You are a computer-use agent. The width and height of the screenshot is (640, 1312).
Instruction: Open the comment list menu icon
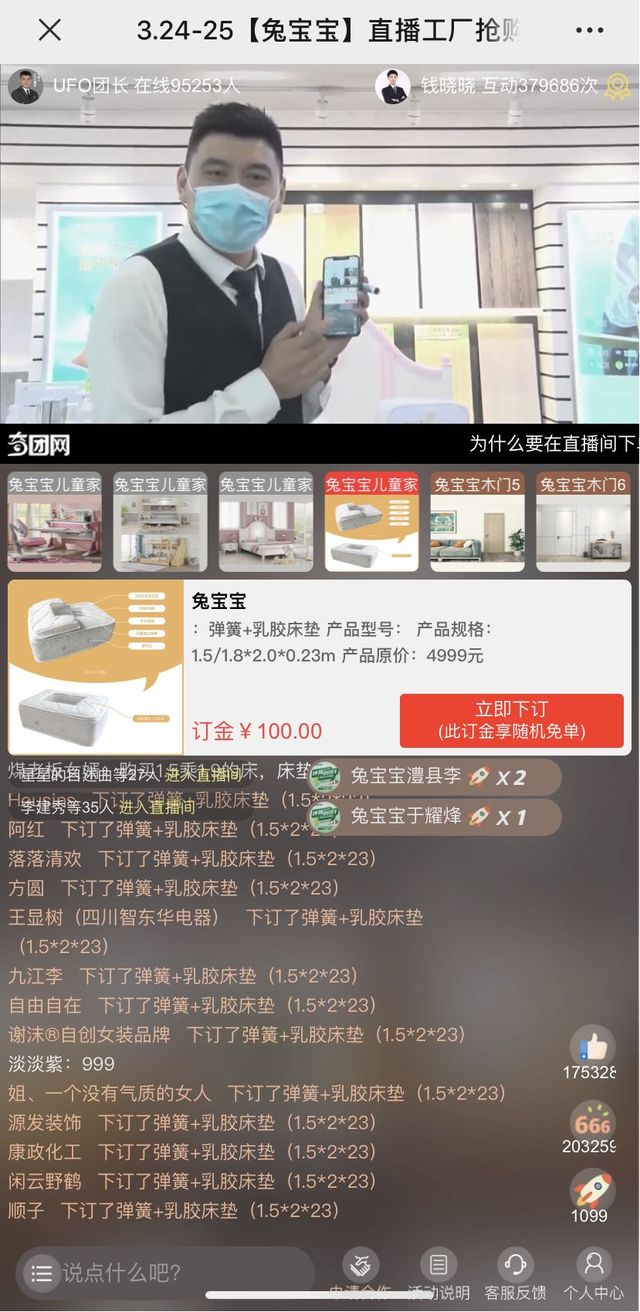(41, 1273)
